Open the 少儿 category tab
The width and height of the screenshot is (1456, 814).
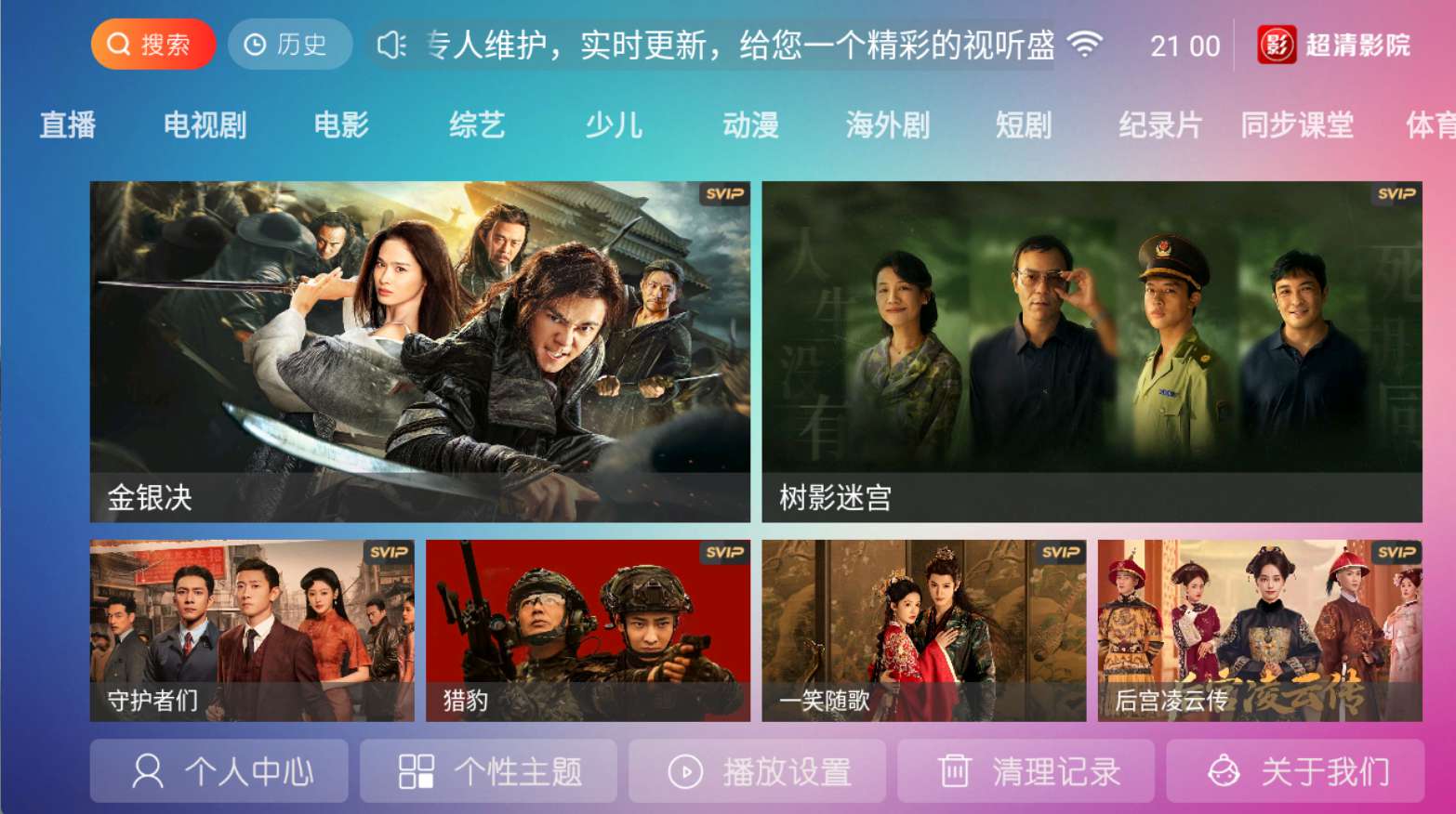coord(614,125)
